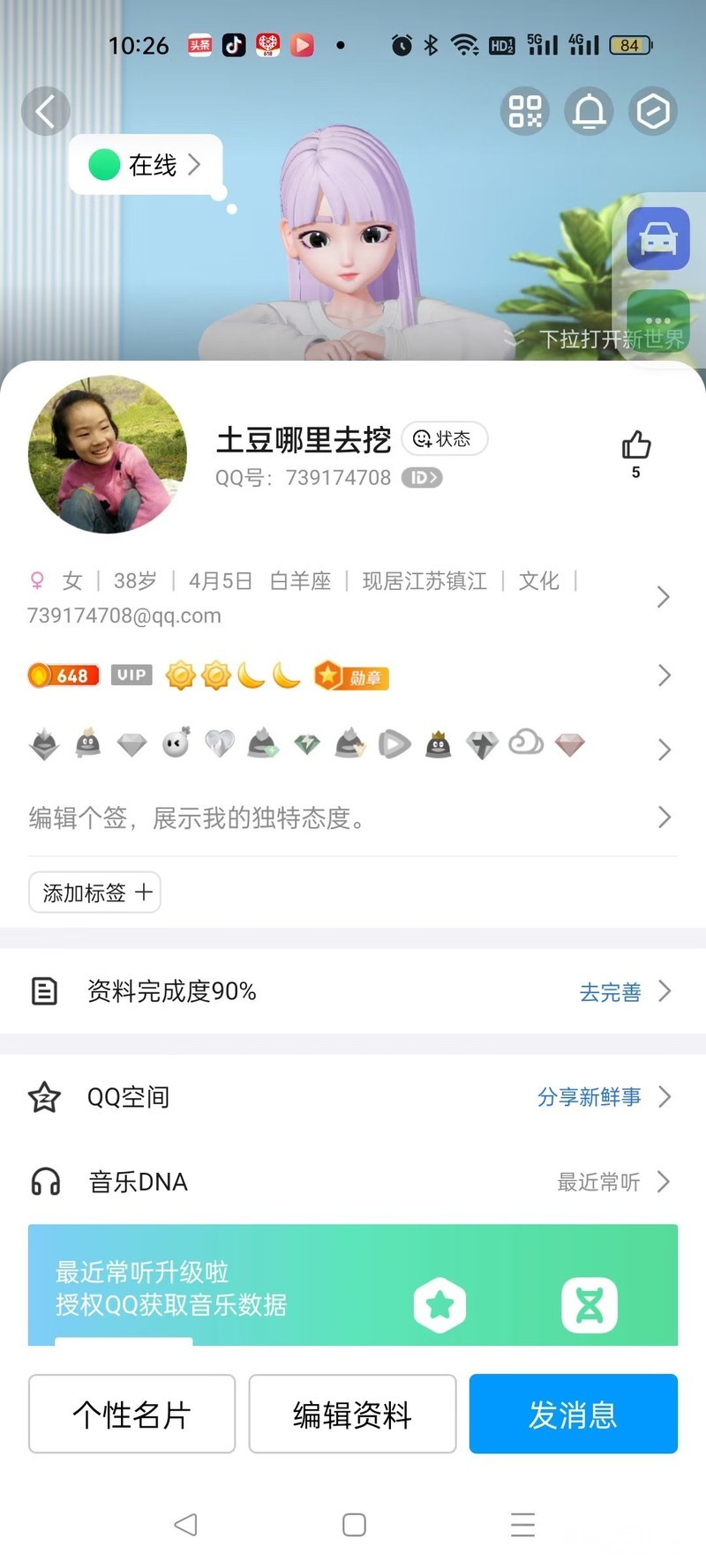Screen dimensions: 706x1568
Task: Open the hexagon settings icon
Action: tap(653, 111)
